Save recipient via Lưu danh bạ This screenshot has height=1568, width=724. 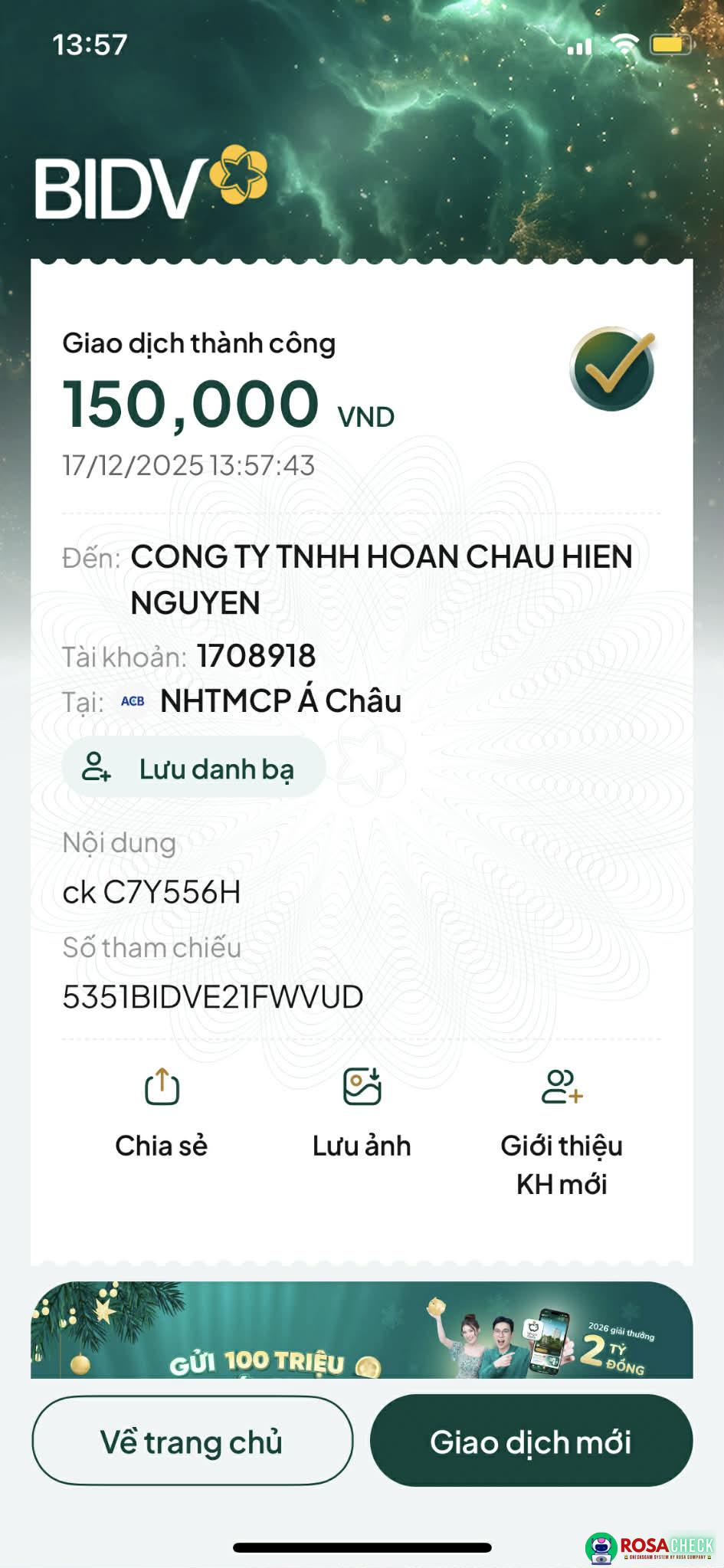(194, 768)
